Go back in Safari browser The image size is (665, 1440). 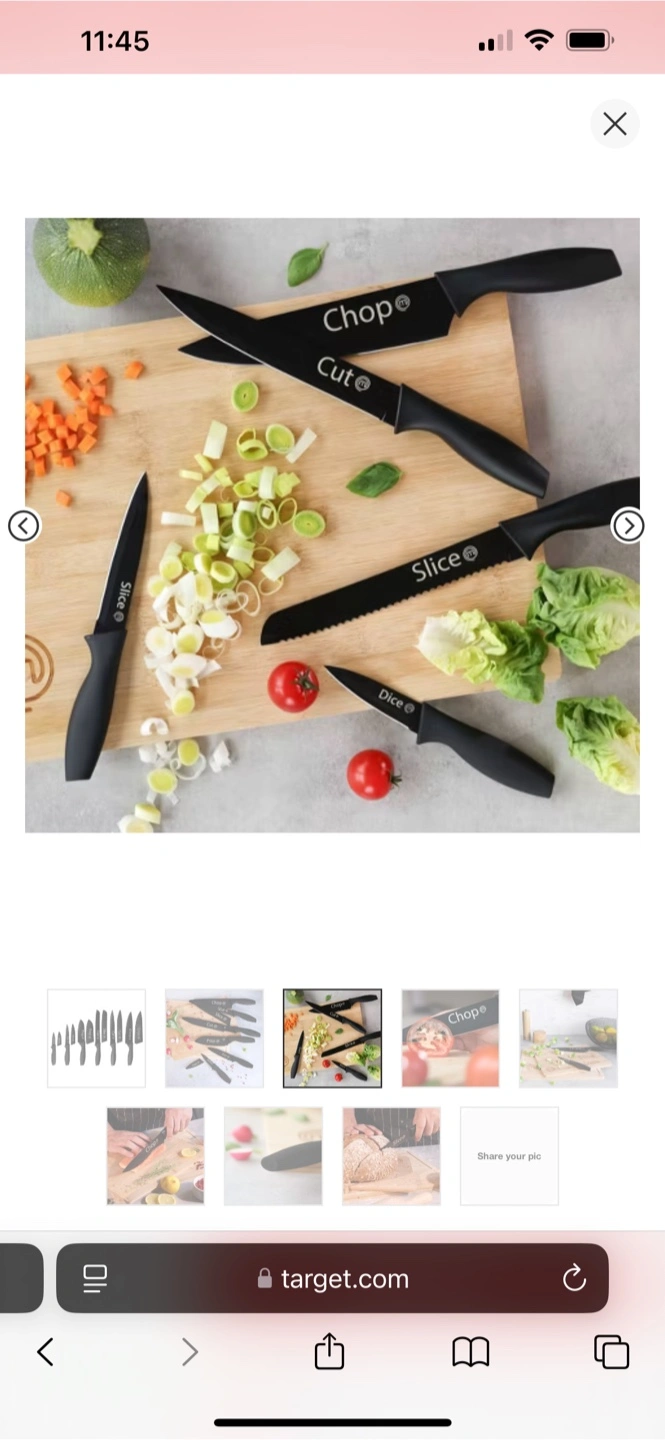45,1353
